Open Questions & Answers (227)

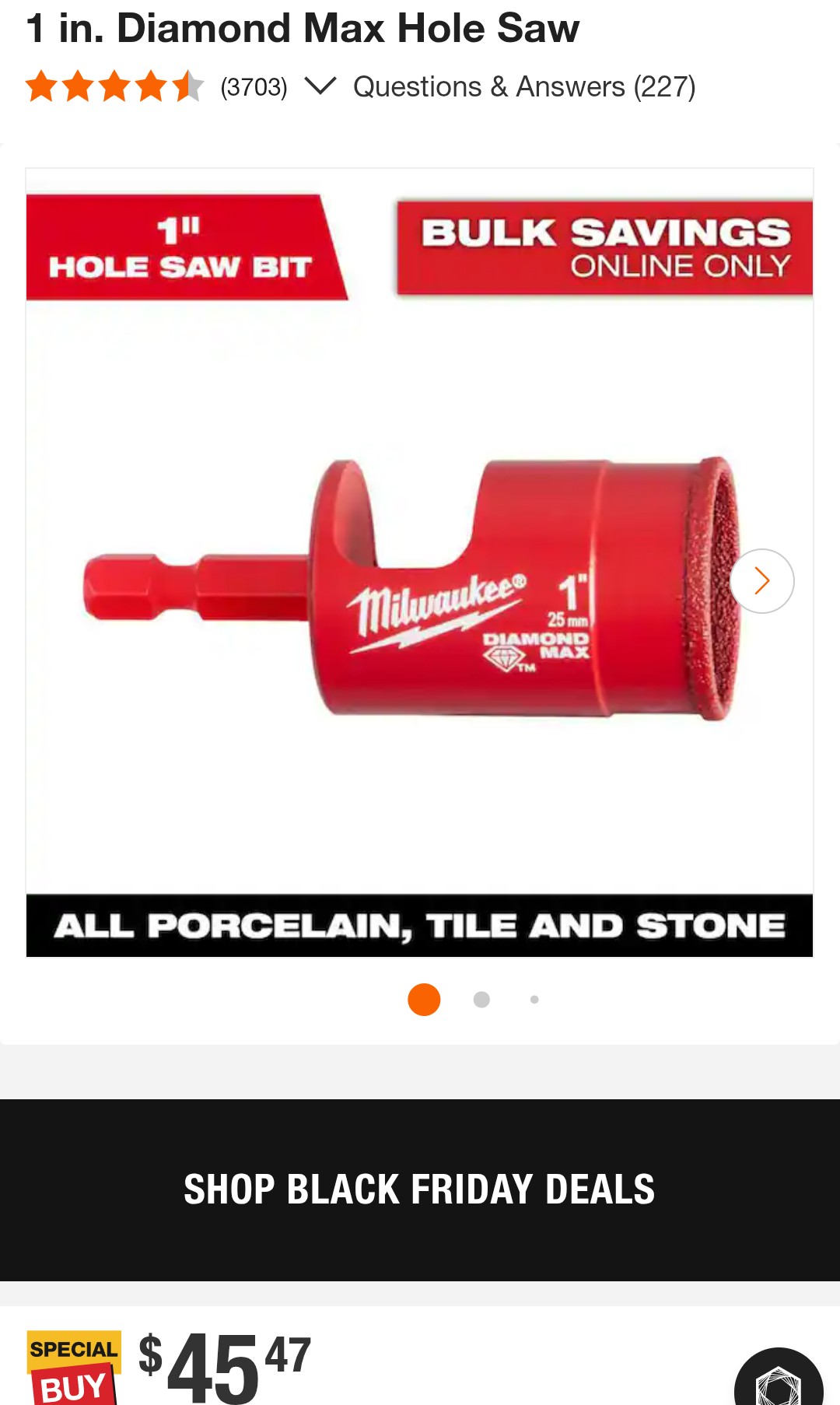coord(524,86)
